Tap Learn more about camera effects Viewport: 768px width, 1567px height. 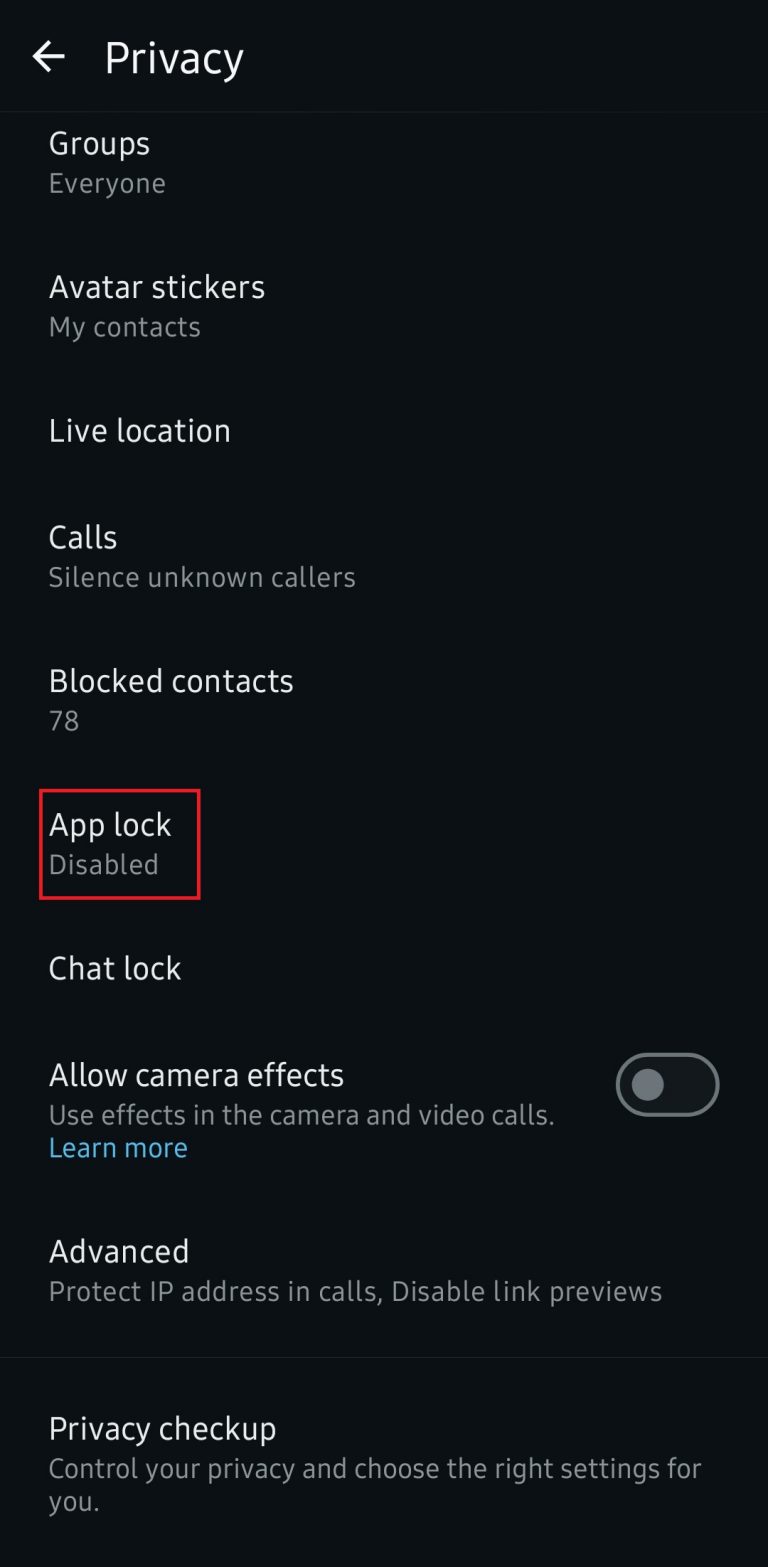(x=118, y=1147)
